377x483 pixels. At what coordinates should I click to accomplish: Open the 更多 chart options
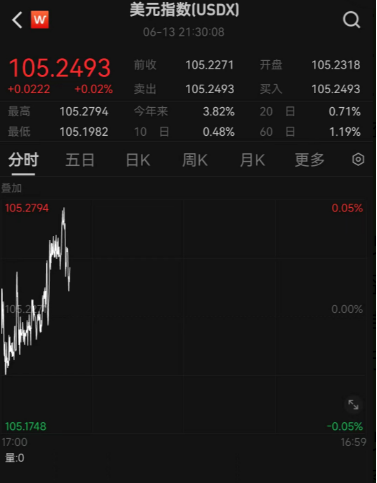coord(309,160)
